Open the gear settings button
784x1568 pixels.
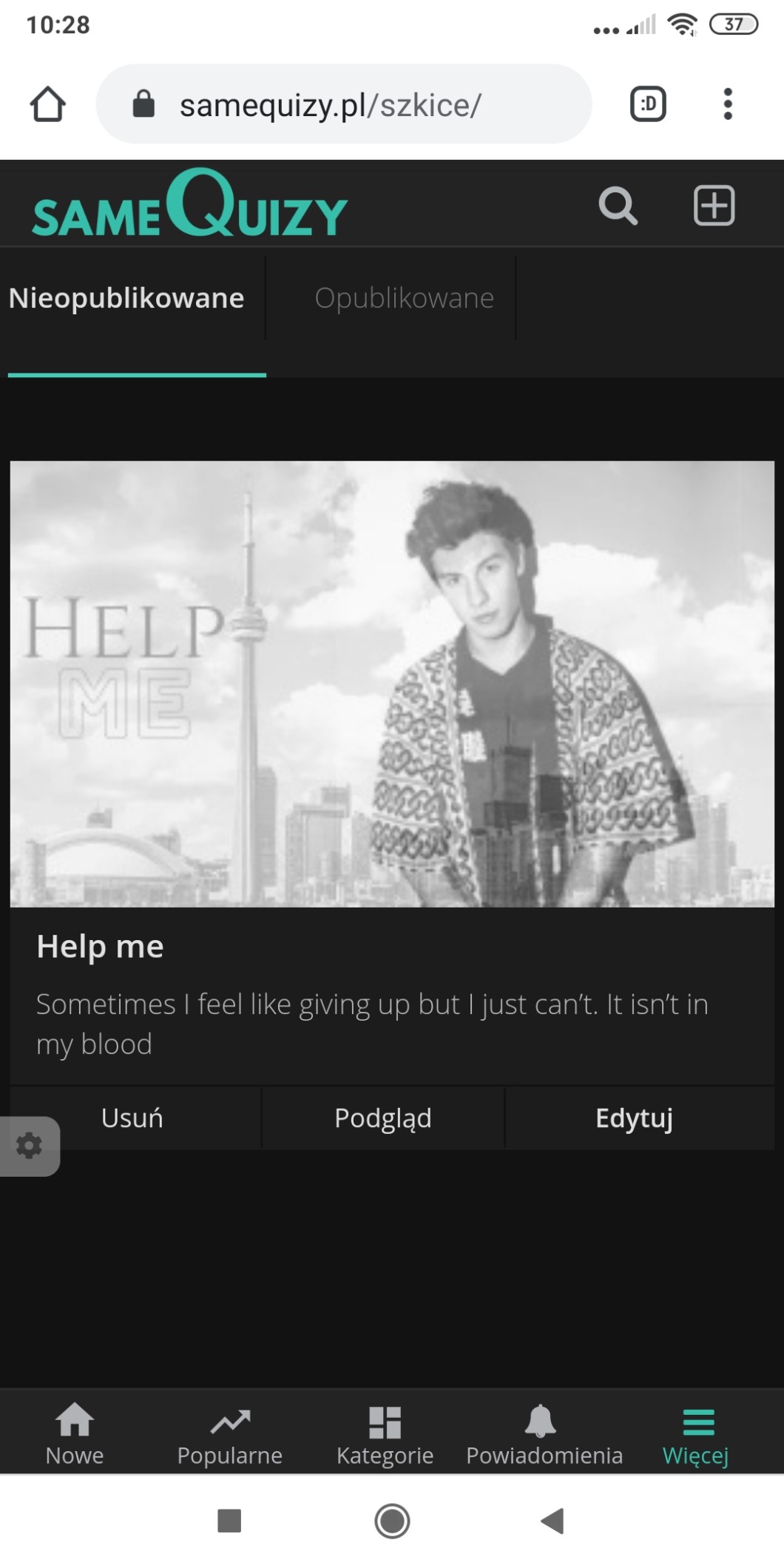click(x=29, y=1146)
